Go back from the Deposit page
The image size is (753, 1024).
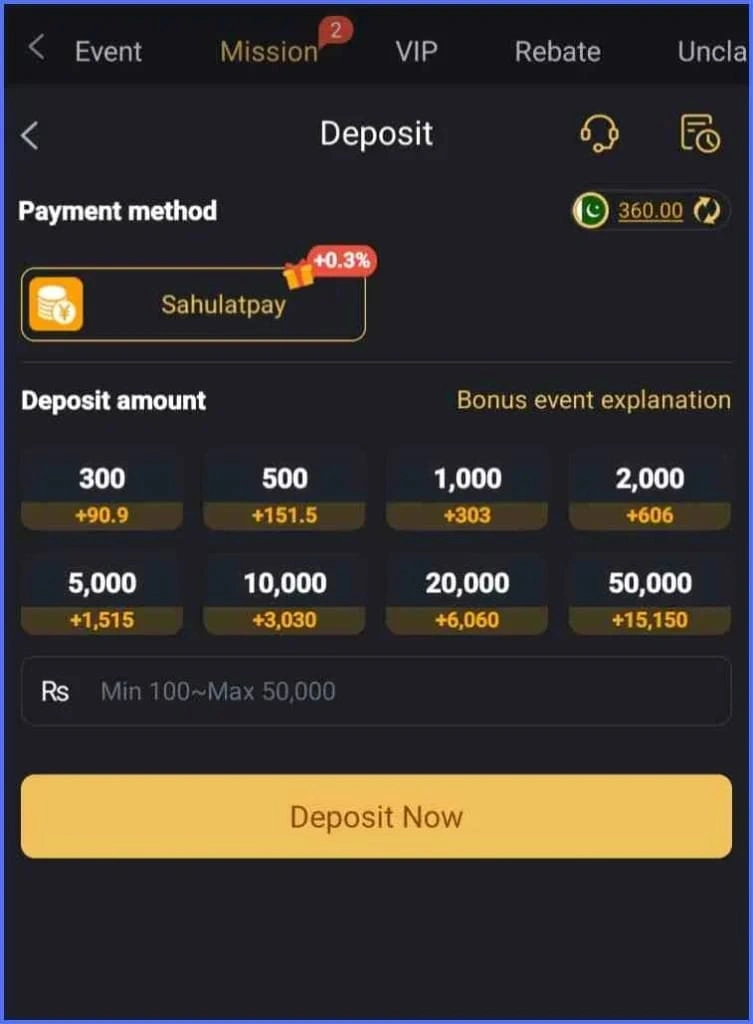tap(30, 136)
